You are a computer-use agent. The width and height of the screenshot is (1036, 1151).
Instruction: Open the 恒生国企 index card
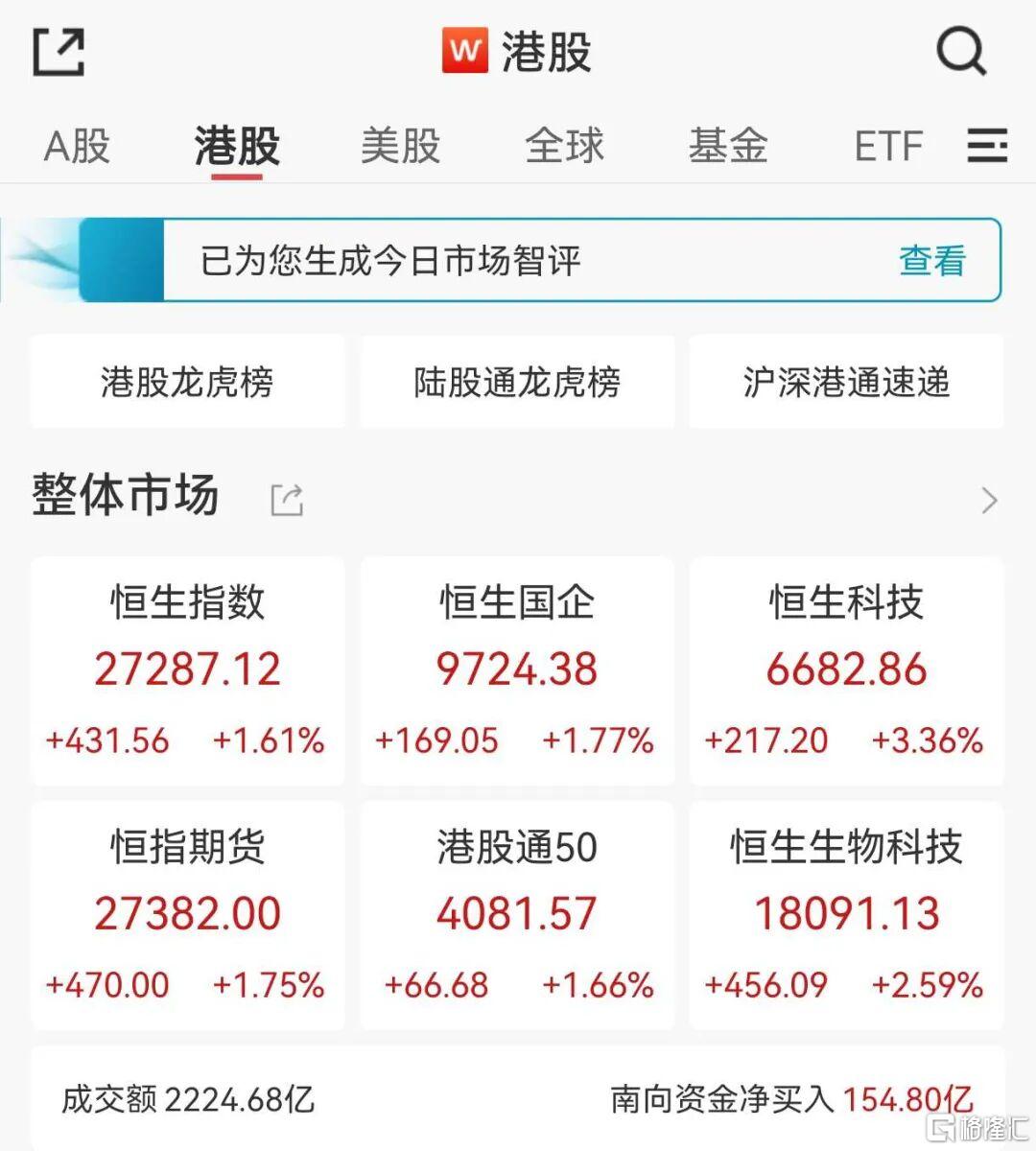pos(517,670)
